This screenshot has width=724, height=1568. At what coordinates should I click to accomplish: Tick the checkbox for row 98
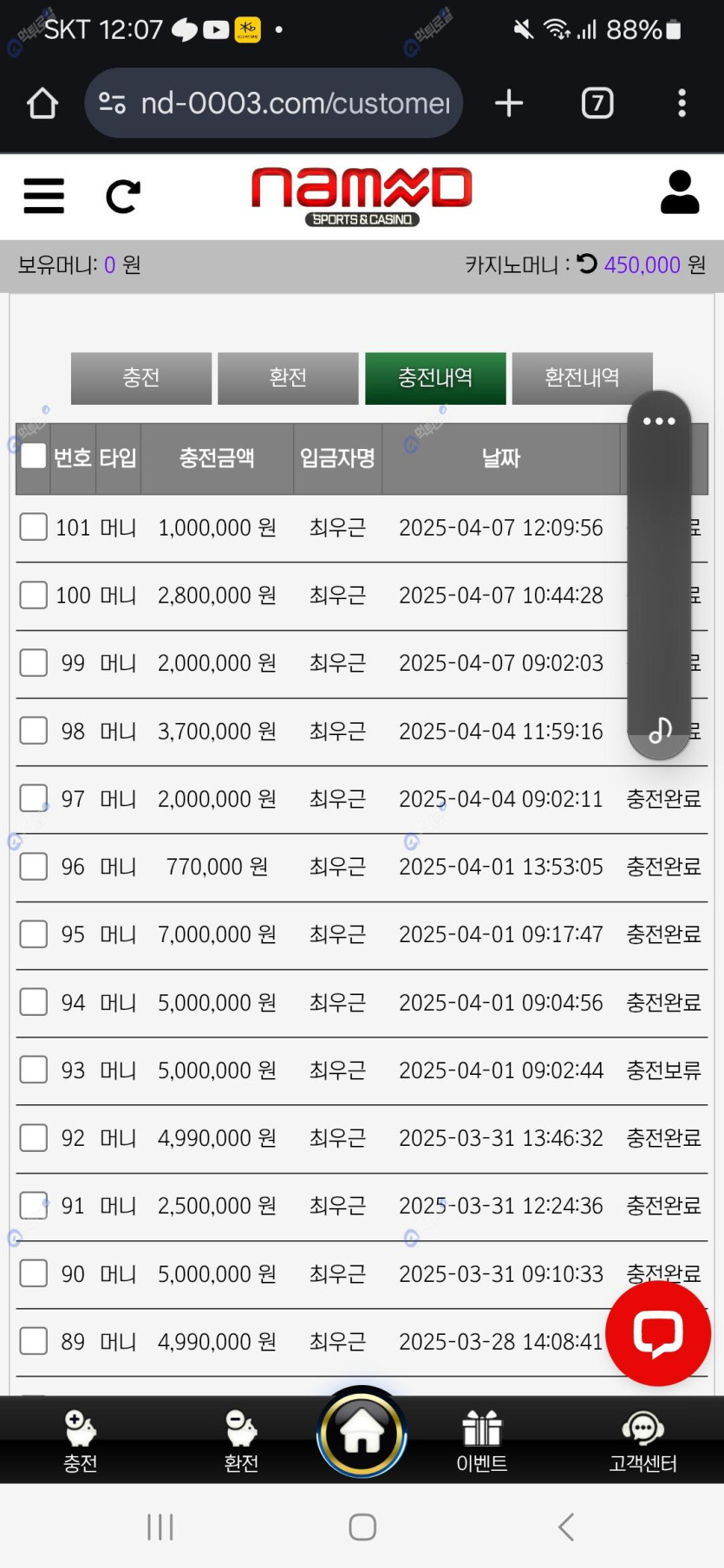[x=33, y=730]
